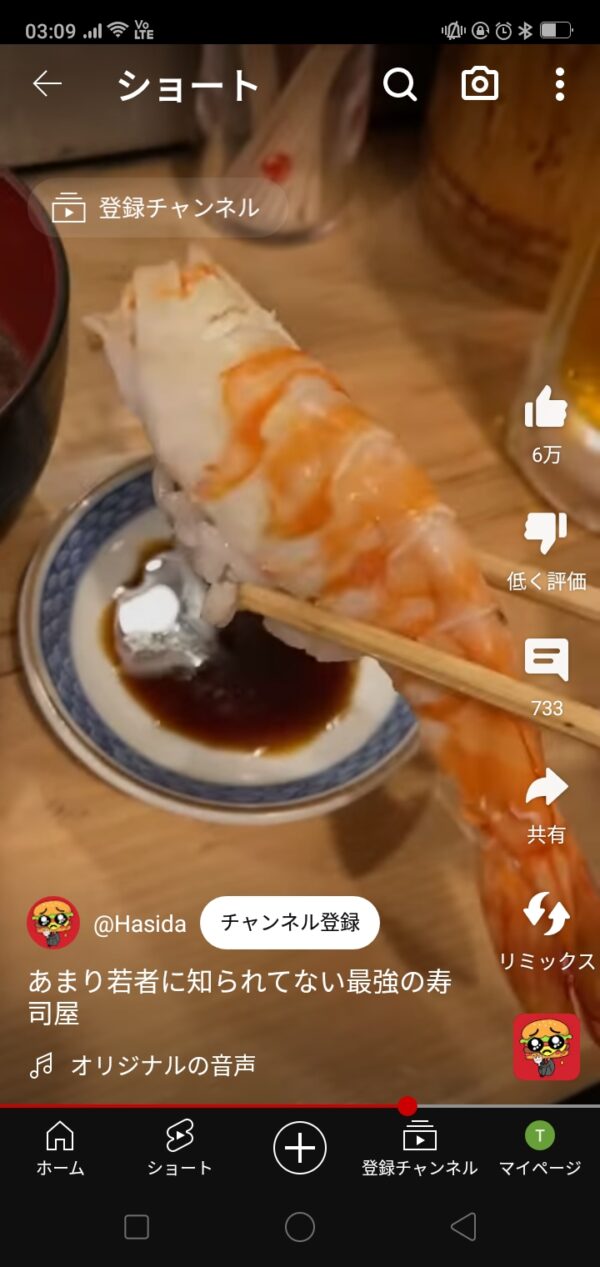Share this Short via 共有

tap(546, 788)
